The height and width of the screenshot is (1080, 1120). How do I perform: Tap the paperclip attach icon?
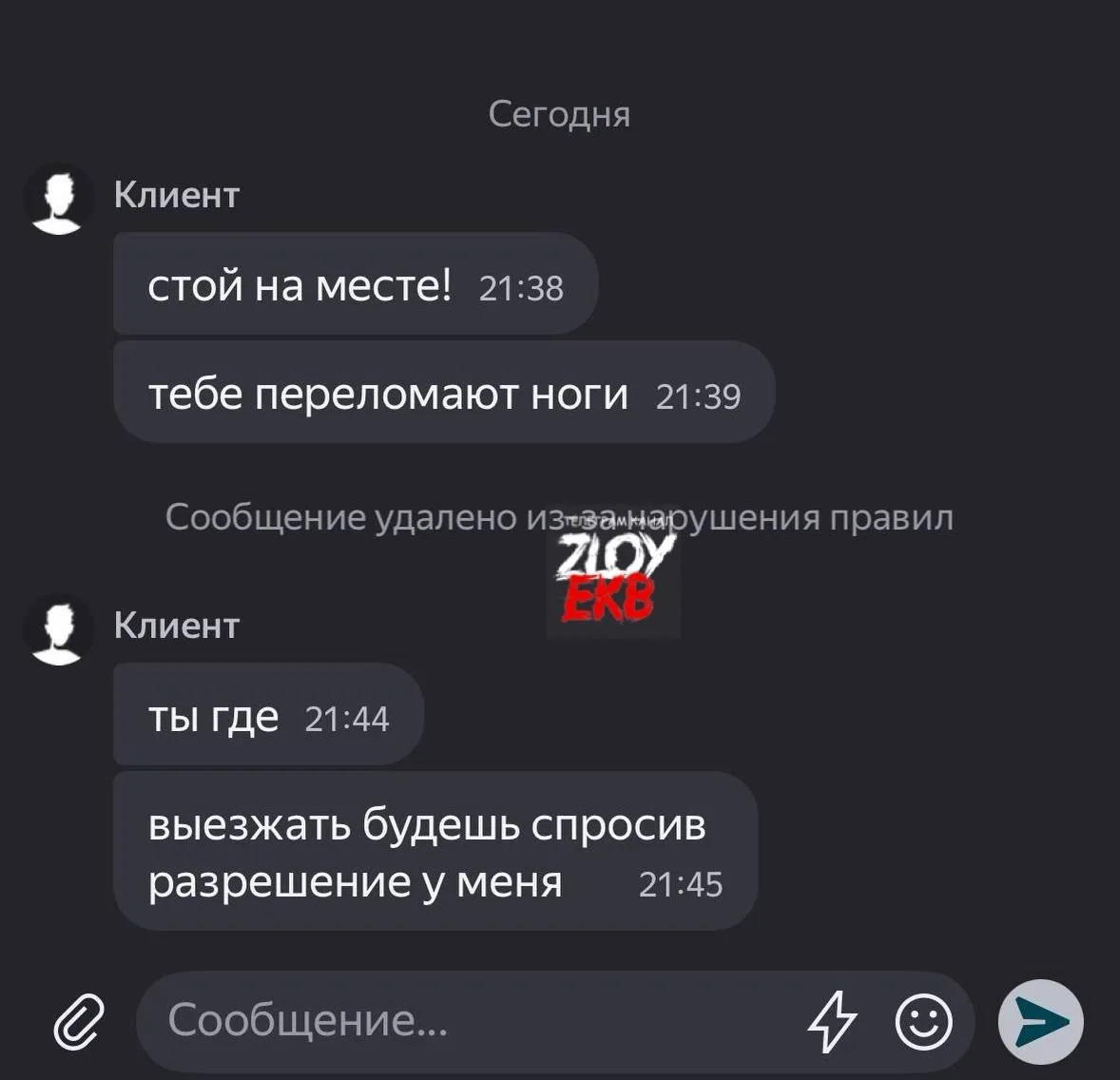point(78,1022)
